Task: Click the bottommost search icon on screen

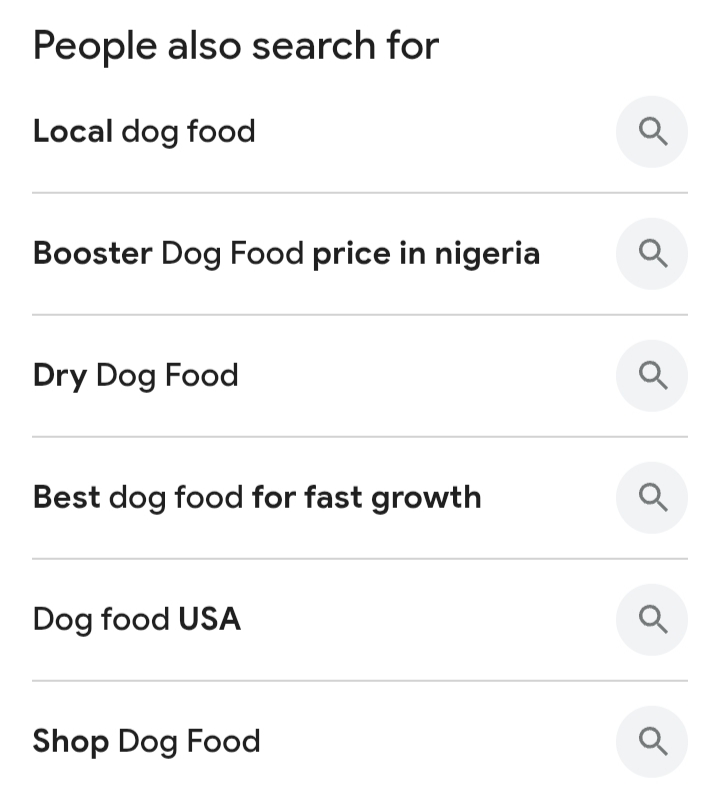Action: pyautogui.click(x=652, y=741)
